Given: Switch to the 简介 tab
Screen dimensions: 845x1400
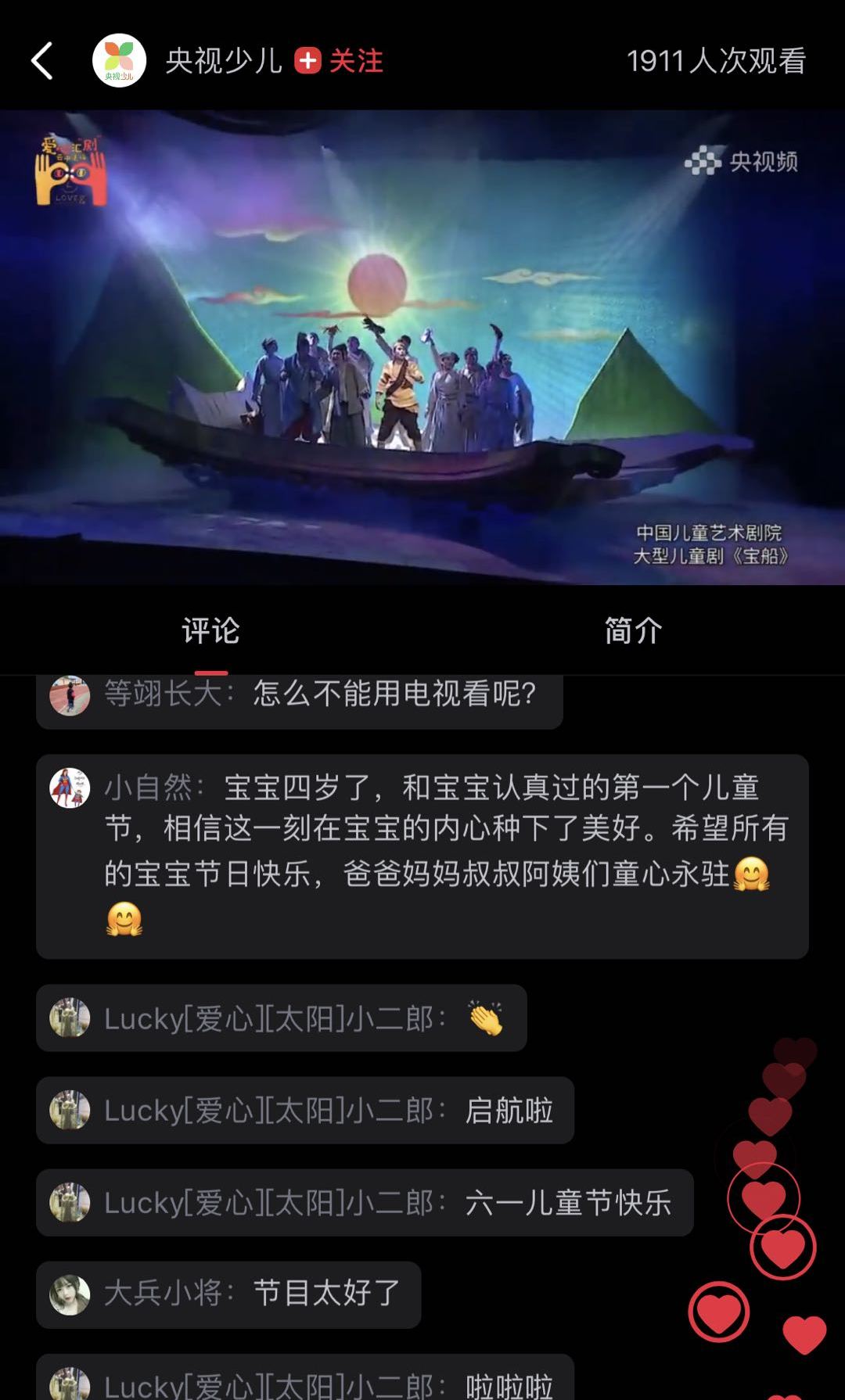Looking at the screenshot, I should pos(633,630).
